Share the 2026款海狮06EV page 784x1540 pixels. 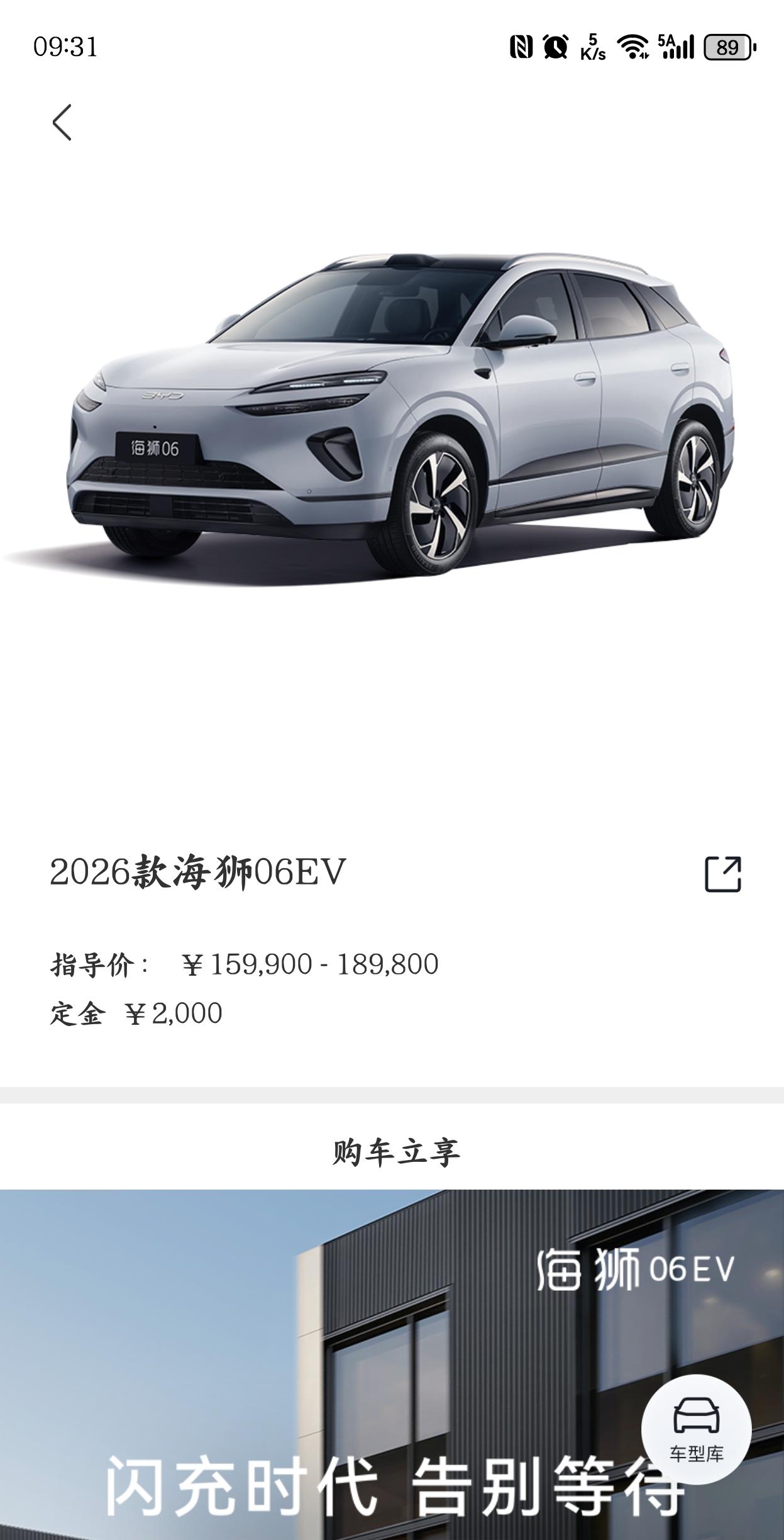click(x=722, y=874)
